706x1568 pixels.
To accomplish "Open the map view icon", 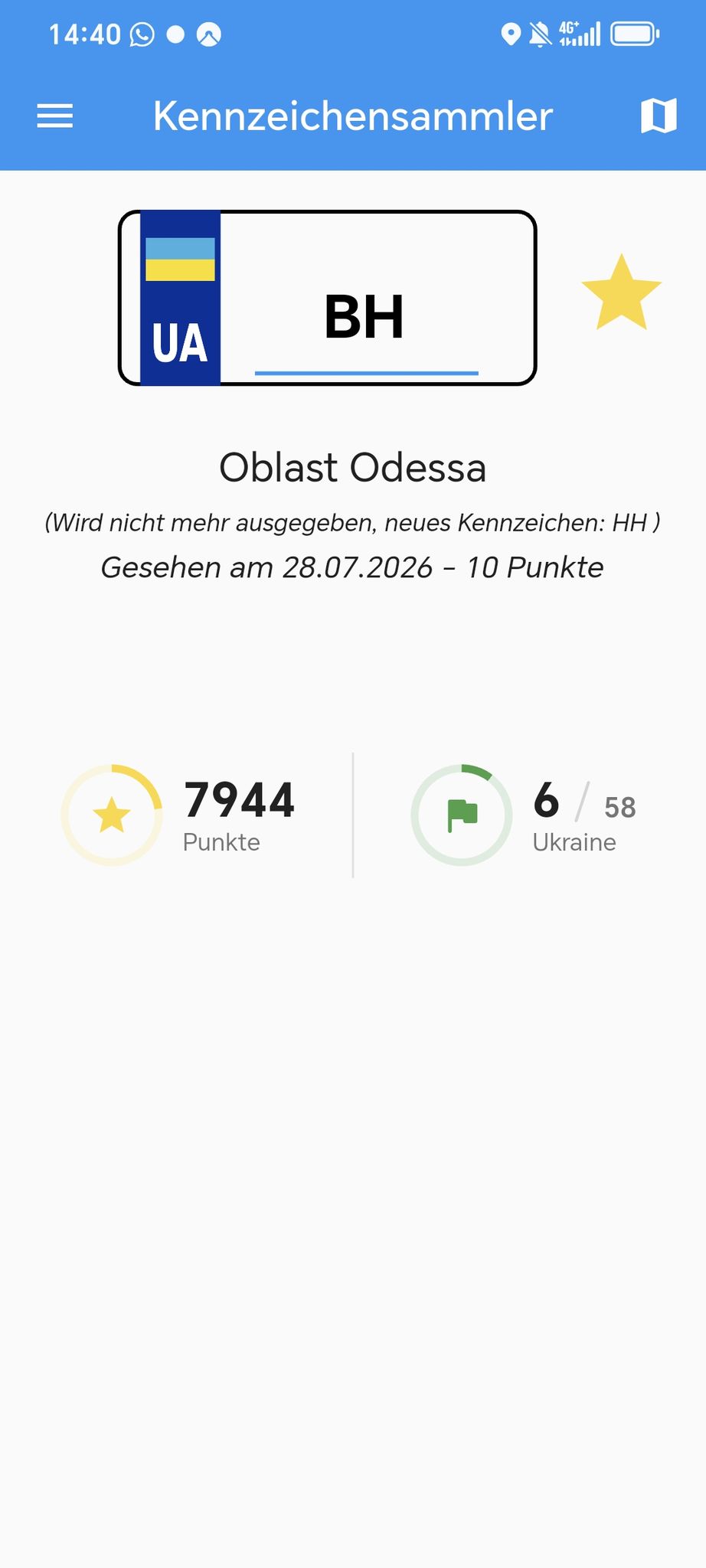I will (659, 116).
